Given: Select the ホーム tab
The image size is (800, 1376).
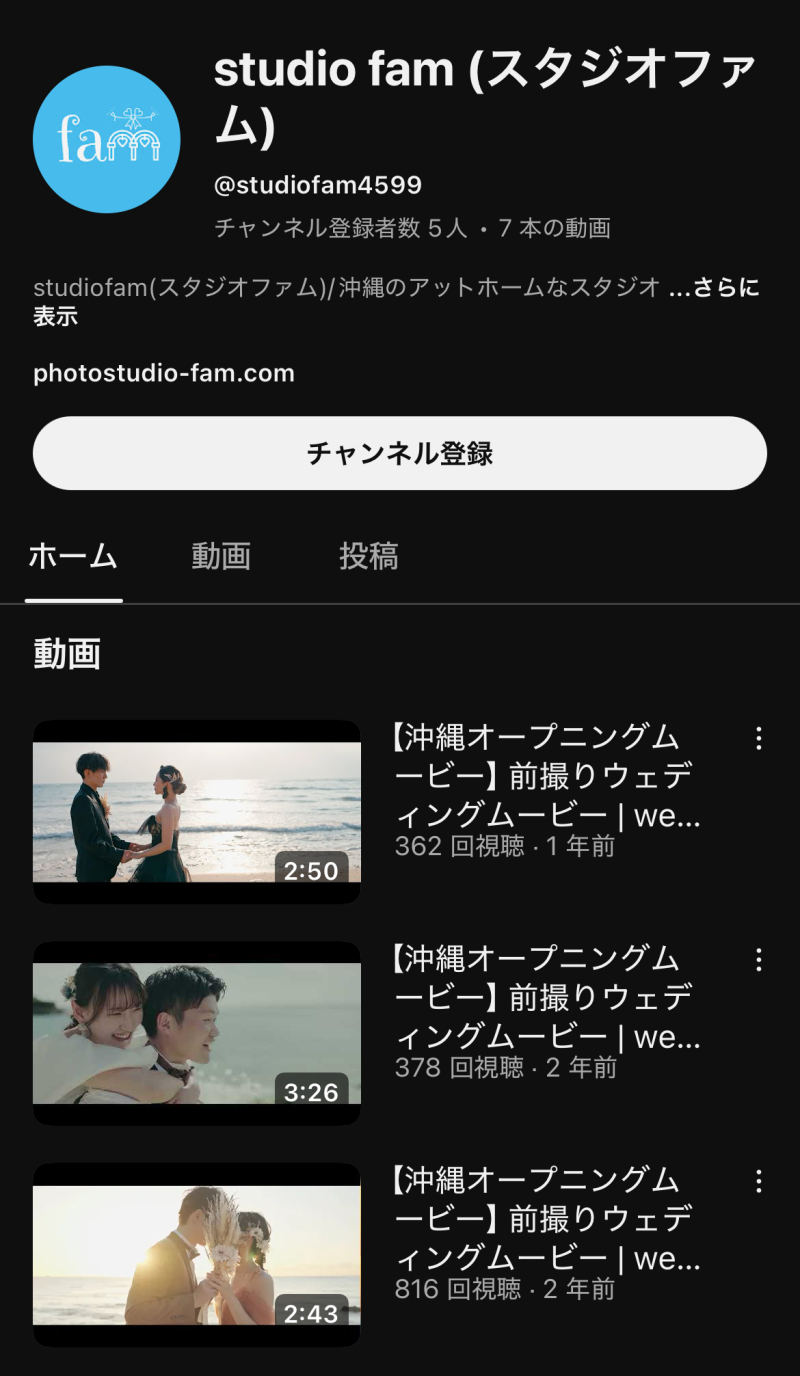Looking at the screenshot, I should click(x=73, y=556).
